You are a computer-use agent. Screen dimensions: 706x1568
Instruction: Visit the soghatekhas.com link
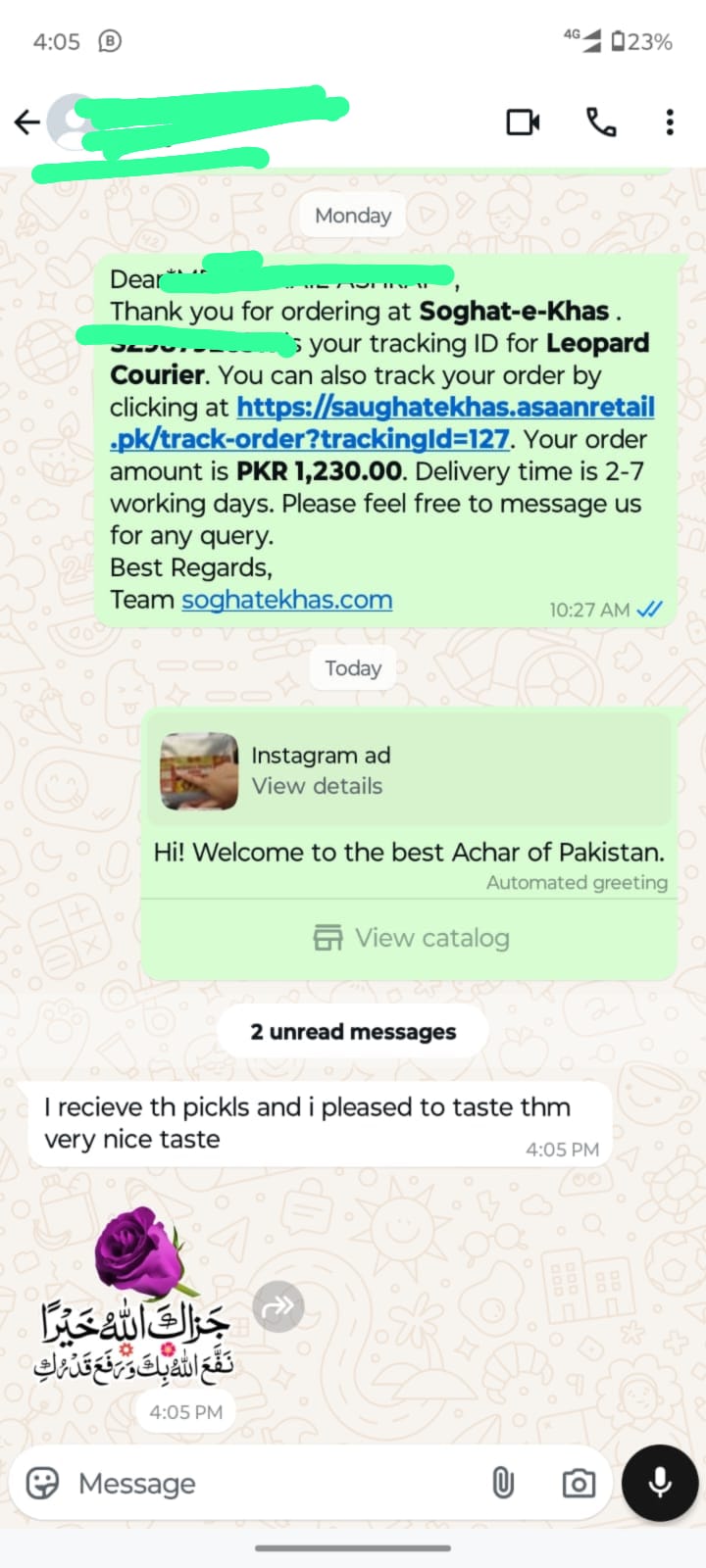pyautogui.click(x=286, y=599)
